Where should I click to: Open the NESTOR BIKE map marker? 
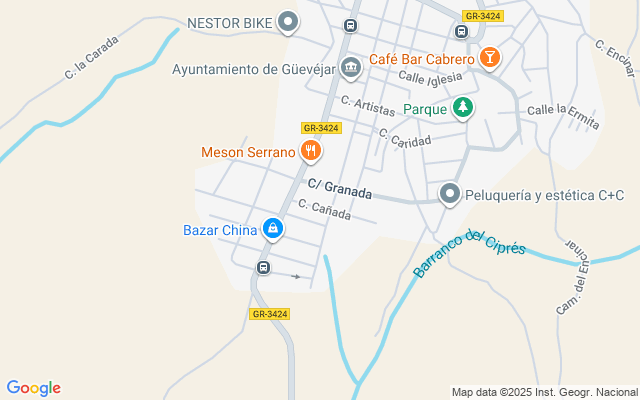point(288,21)
